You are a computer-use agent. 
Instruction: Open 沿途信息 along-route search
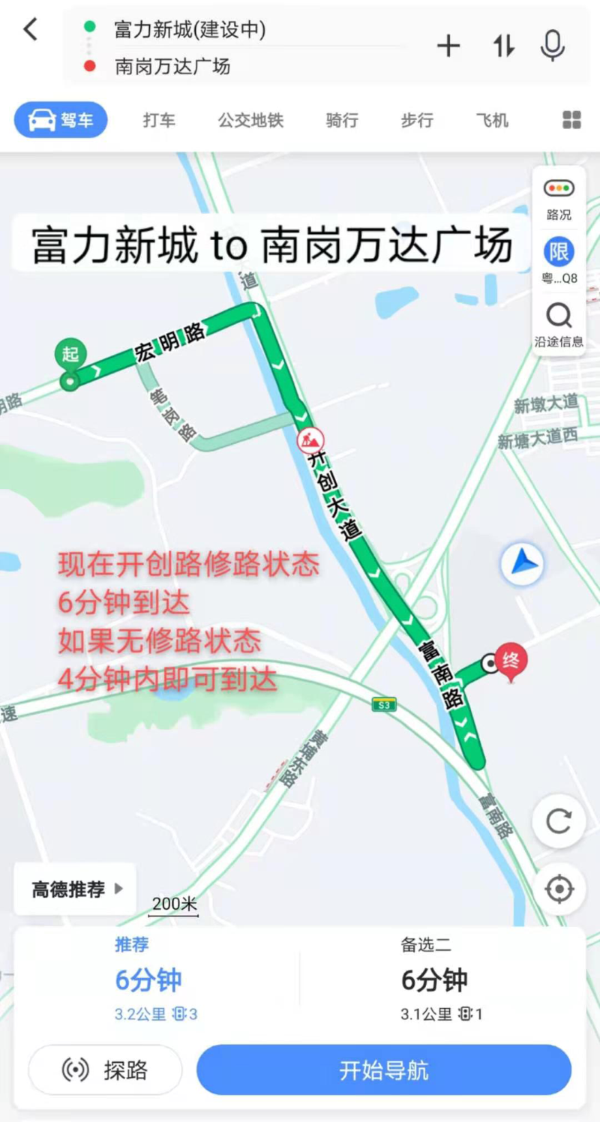(559, 325)
